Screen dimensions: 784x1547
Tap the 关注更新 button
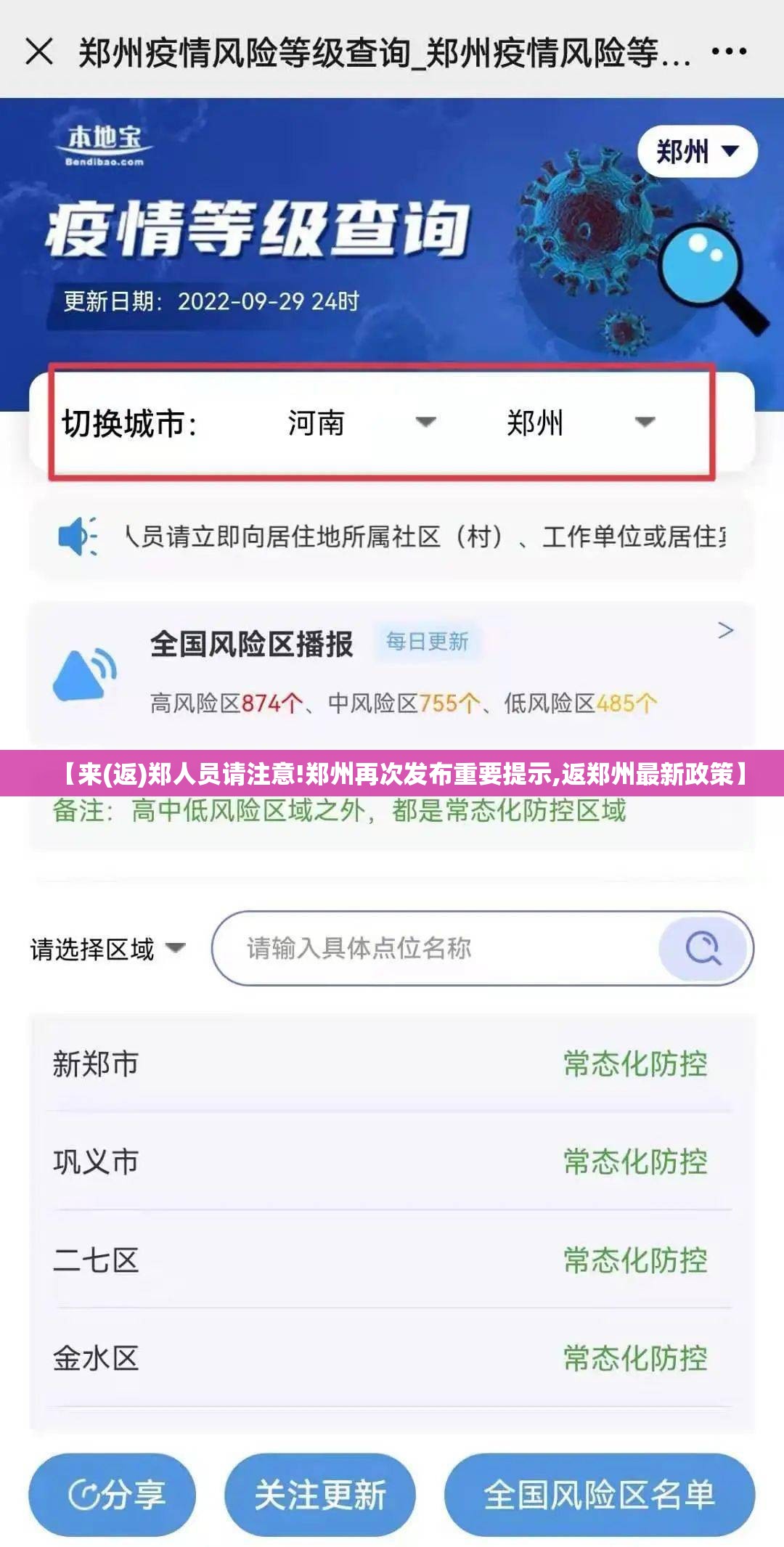pos(320,1495)
